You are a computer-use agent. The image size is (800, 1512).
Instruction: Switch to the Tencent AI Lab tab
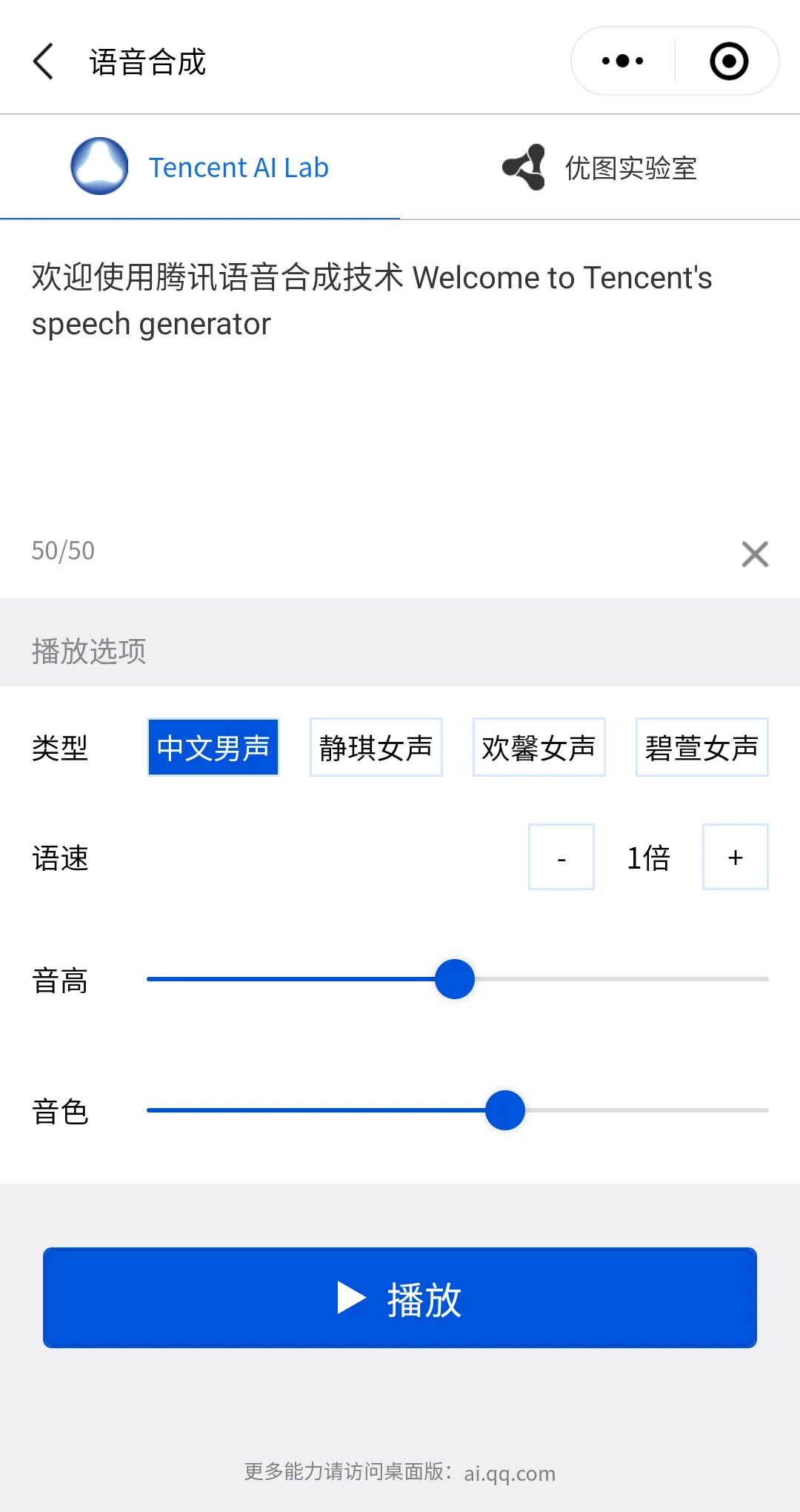tap(200, 168)
